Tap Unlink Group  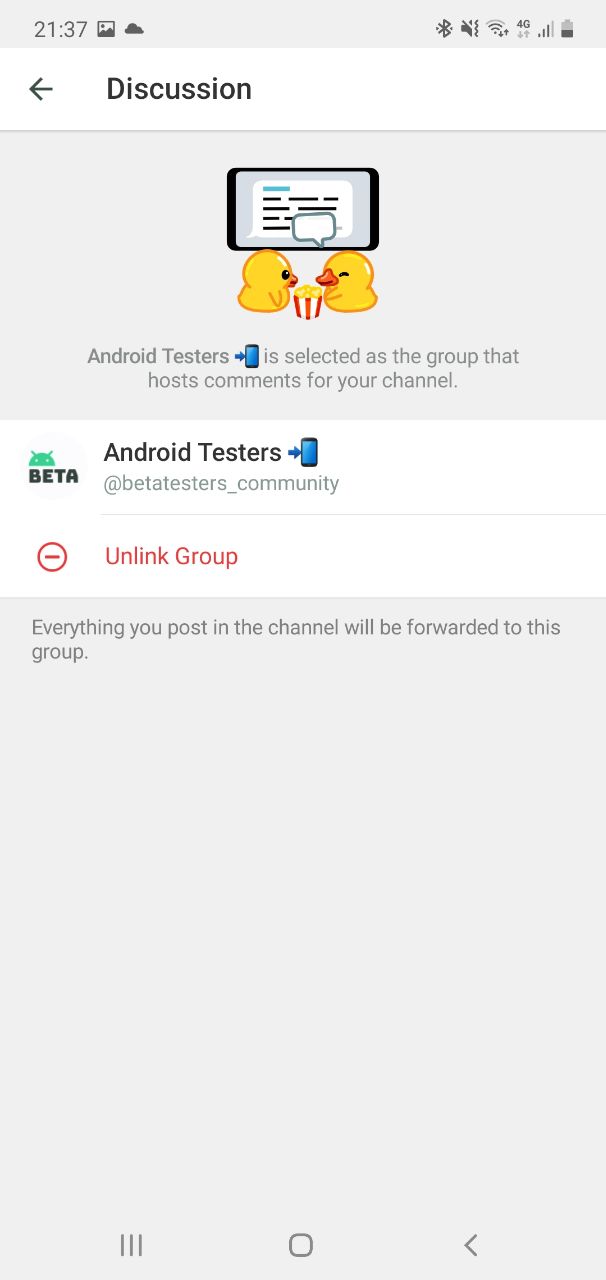pyautogui.click(x=303, y=556)
